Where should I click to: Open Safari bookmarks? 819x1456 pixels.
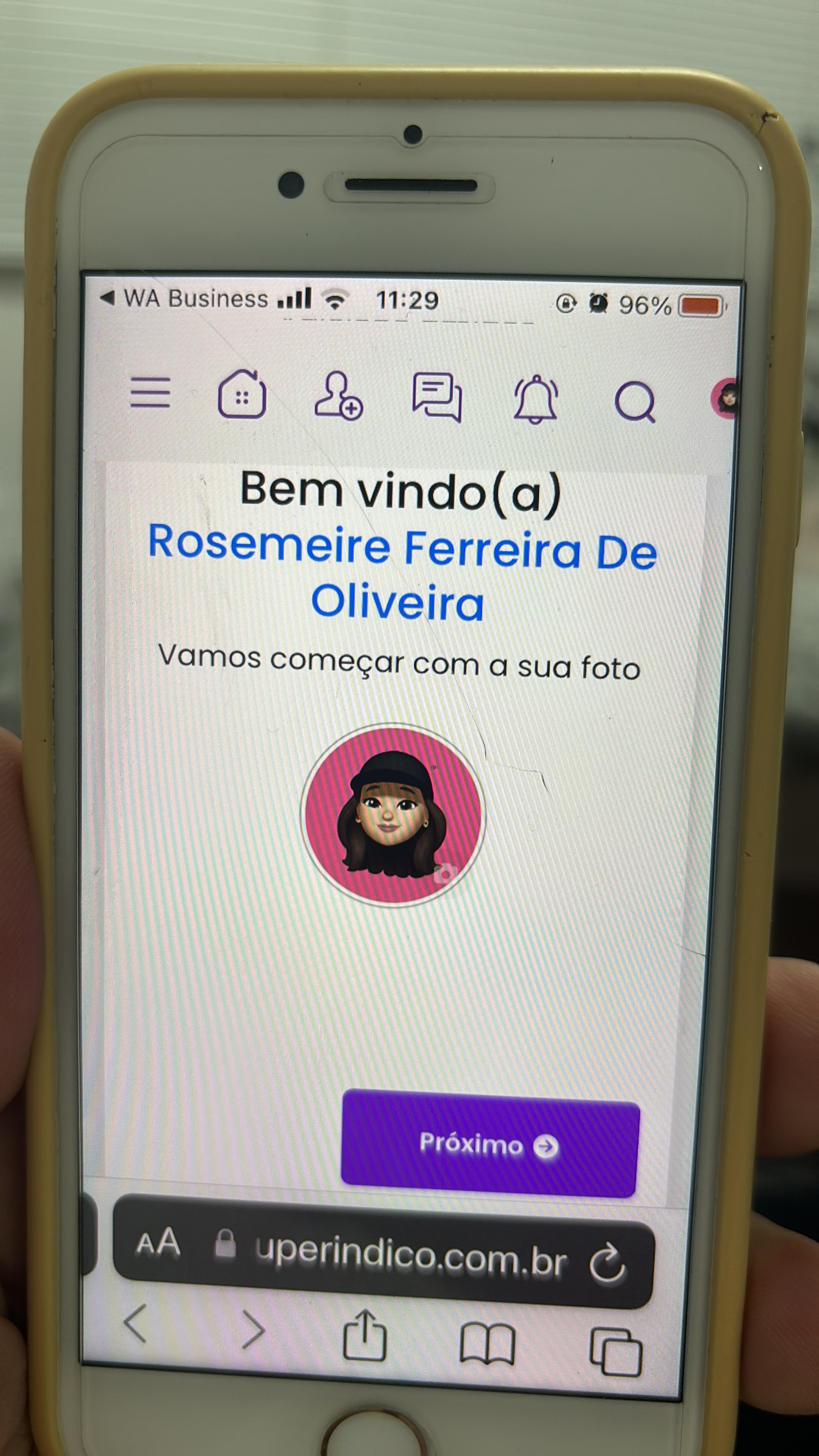[x=487, y=1343]
